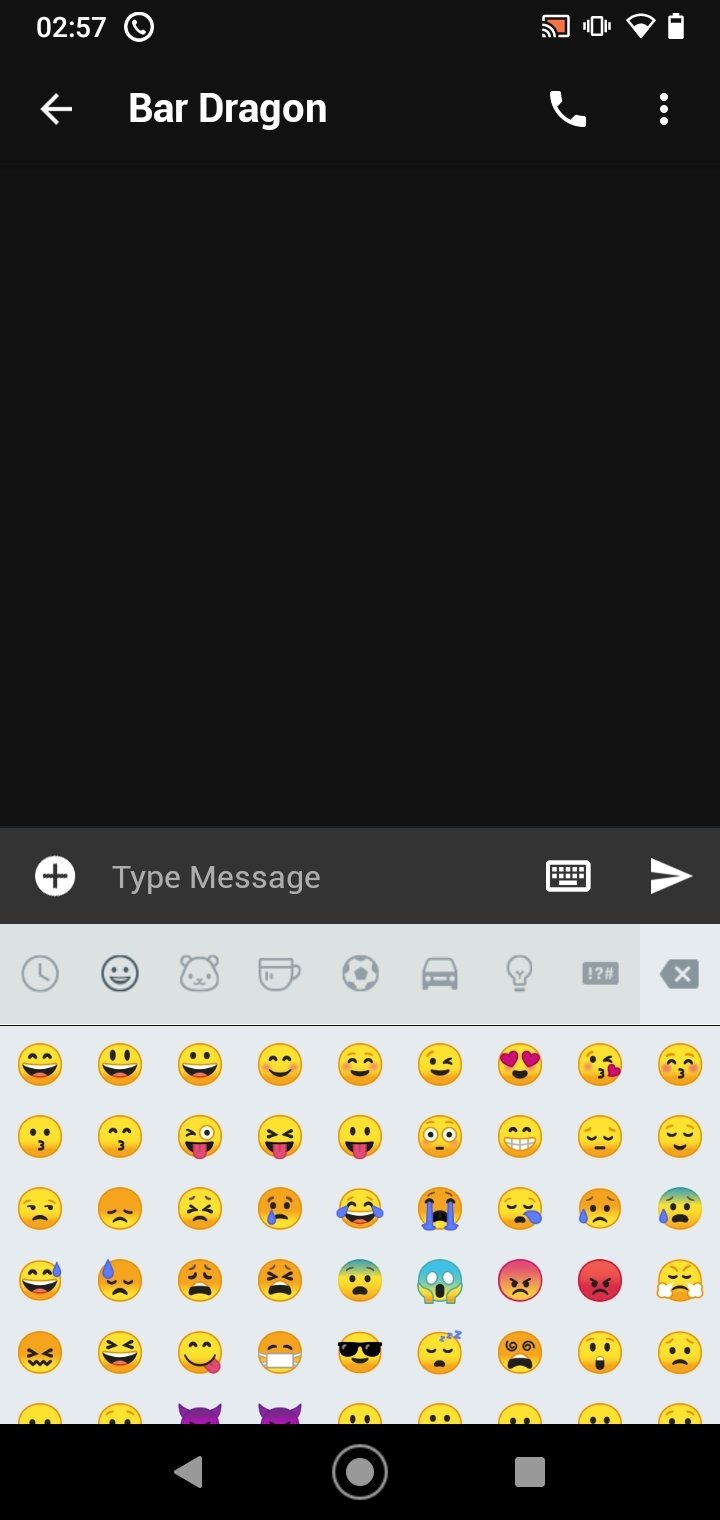Go back using the top-left arrow
This screenshot has width=720, height=1520.
point(56,109)
